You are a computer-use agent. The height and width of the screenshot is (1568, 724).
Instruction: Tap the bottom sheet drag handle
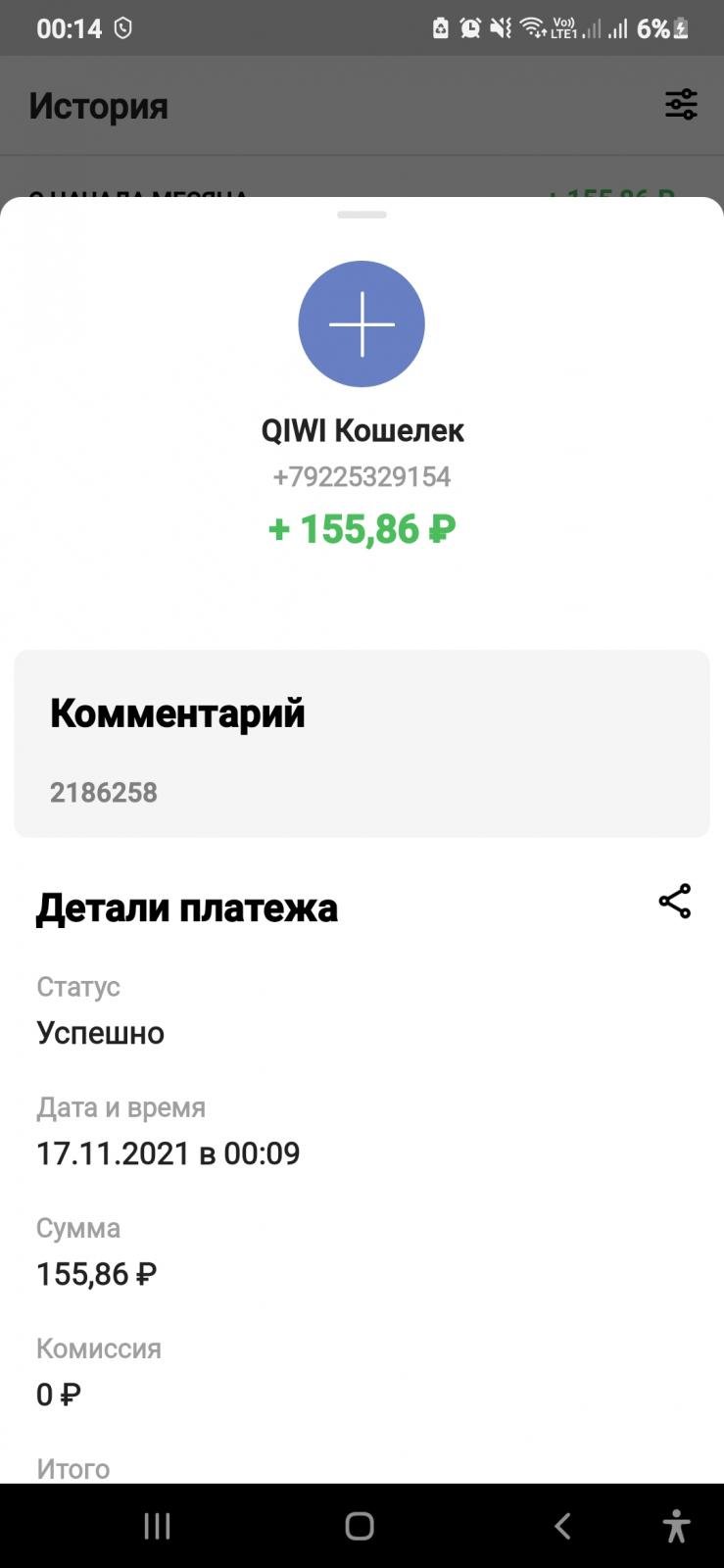coord(362,215)
